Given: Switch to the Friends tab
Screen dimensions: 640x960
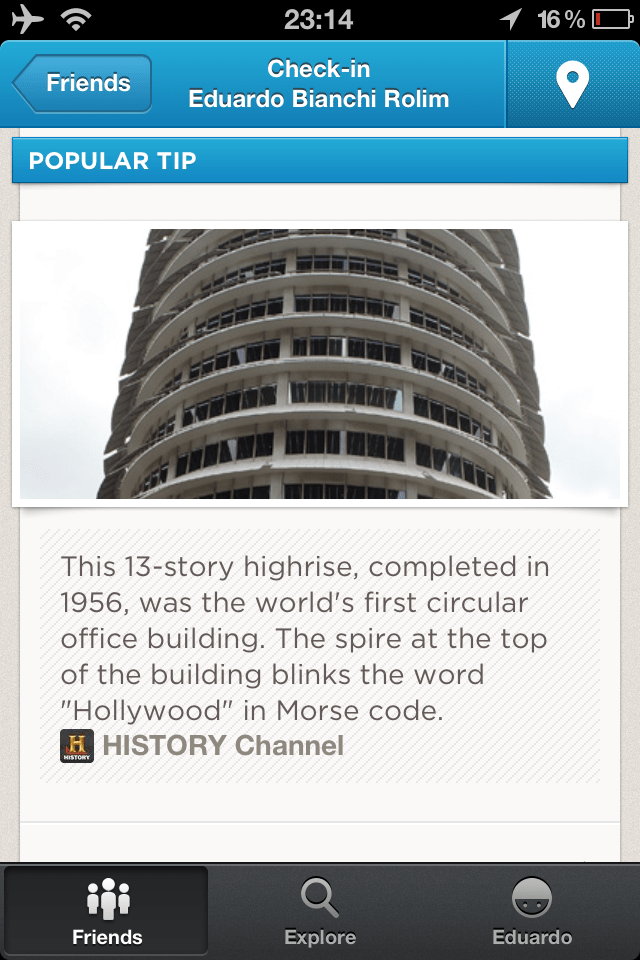Looking at the screenshot, I should [107, 911].
